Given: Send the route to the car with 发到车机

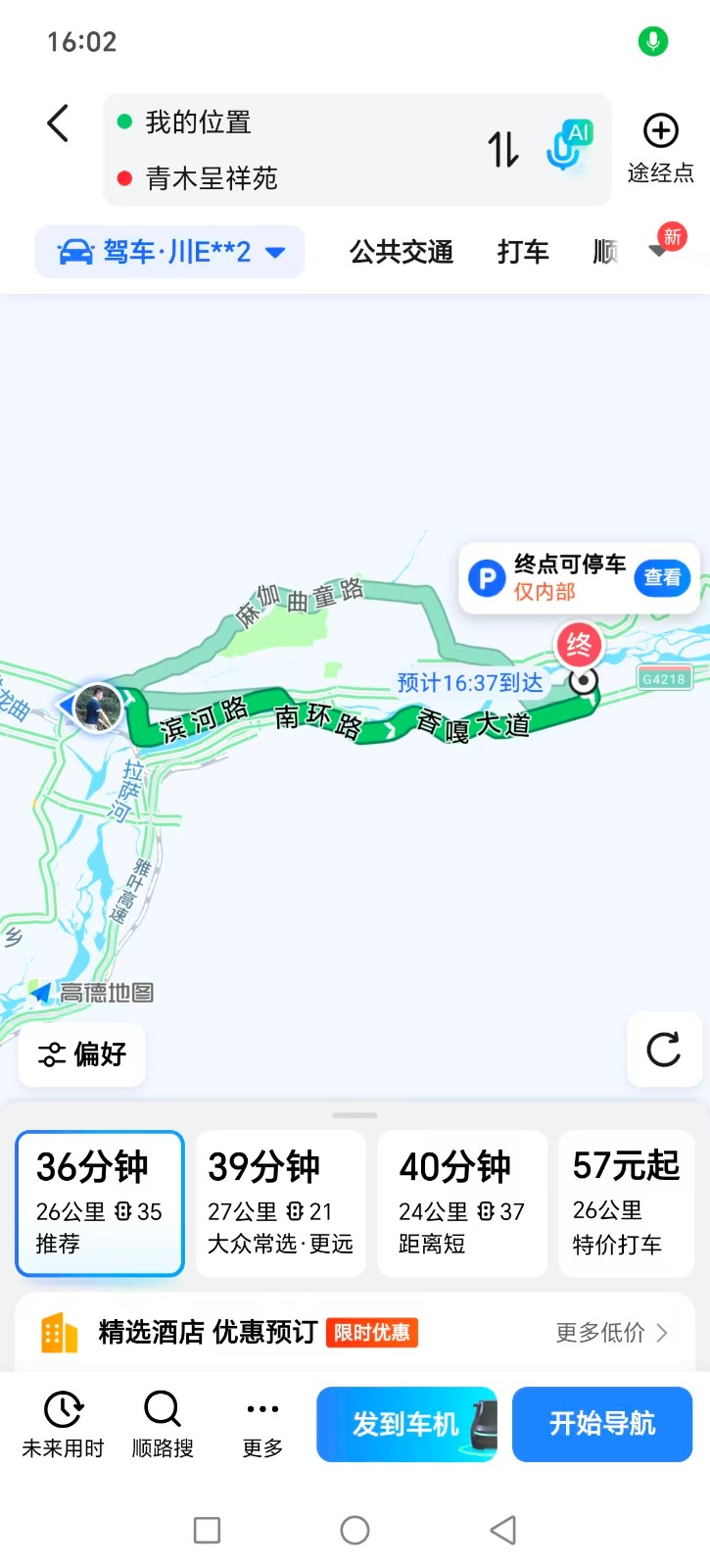Looking at the screenshot, I should pyautogui.click(x=406, y=1424).
